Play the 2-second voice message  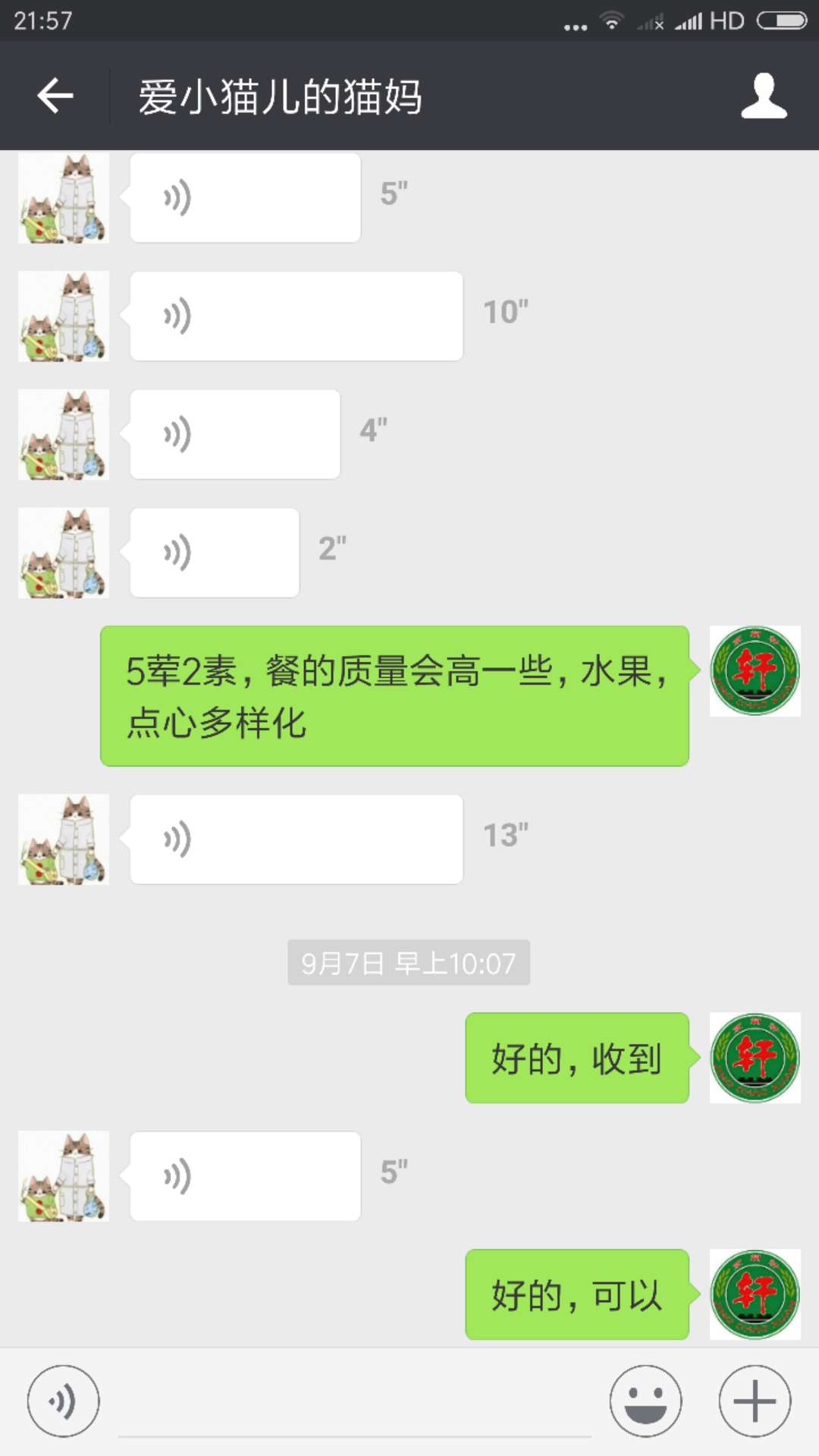tap(215, 553)
